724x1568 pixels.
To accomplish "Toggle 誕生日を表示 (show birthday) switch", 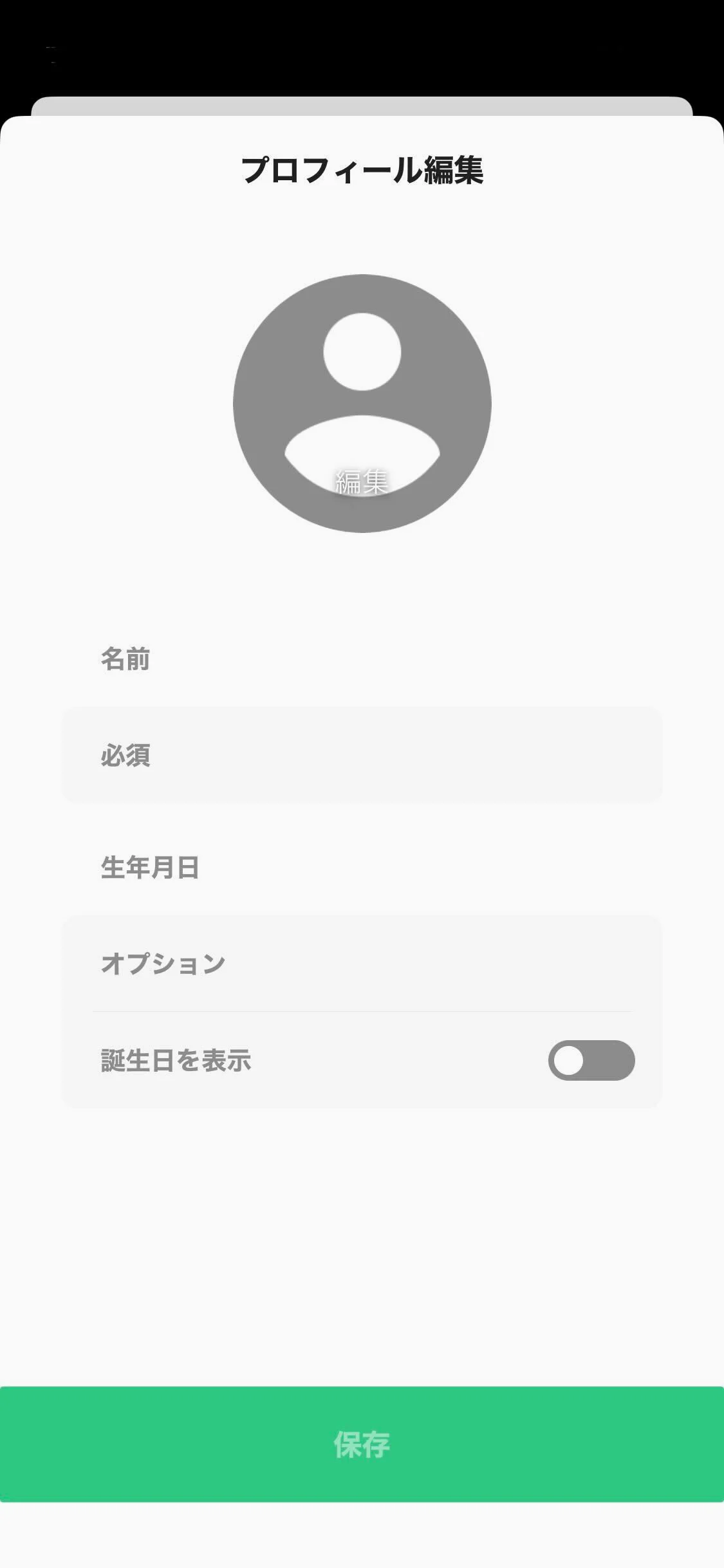I will coord(591,1060).
